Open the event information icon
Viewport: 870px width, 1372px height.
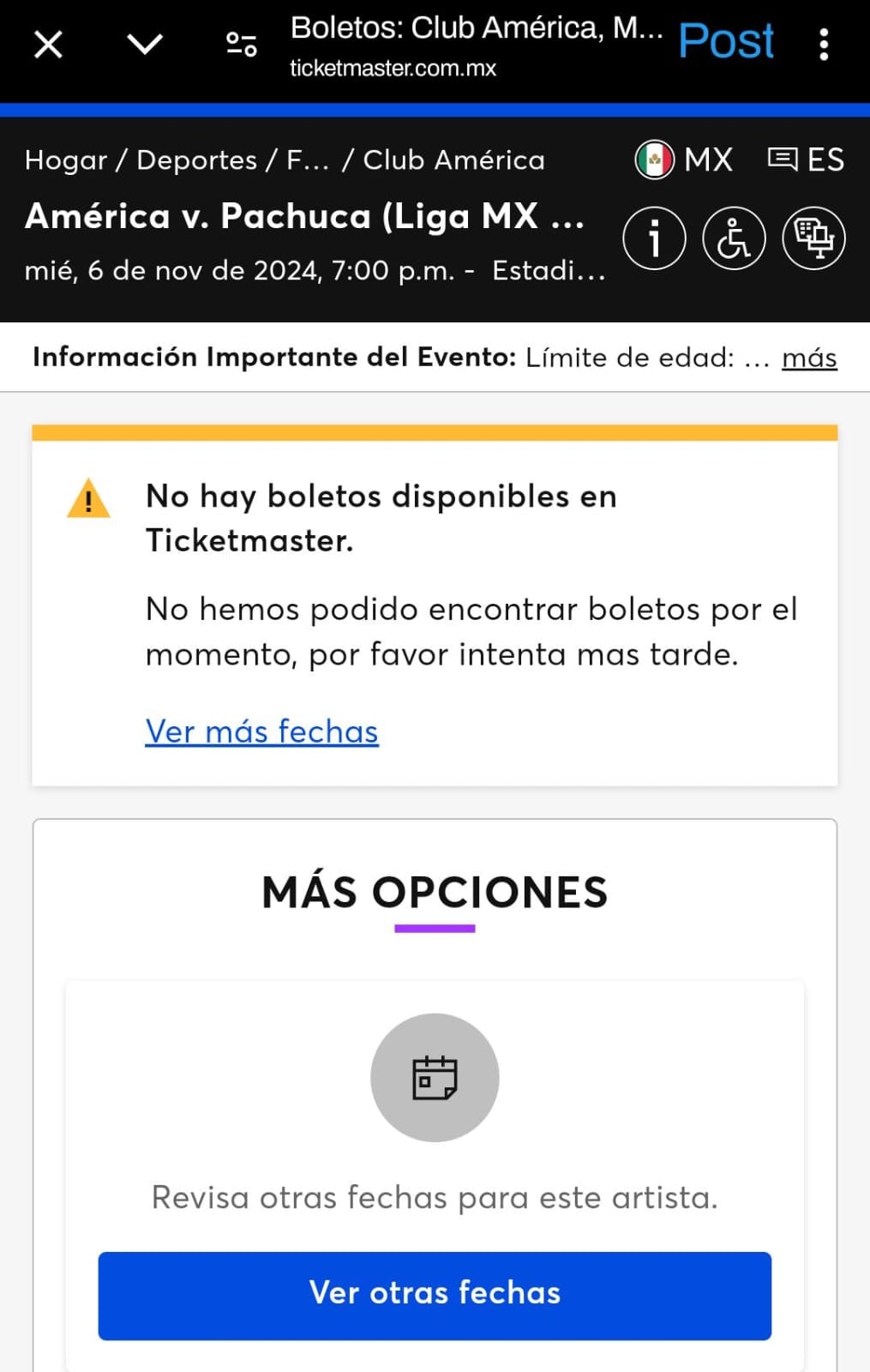653,238
